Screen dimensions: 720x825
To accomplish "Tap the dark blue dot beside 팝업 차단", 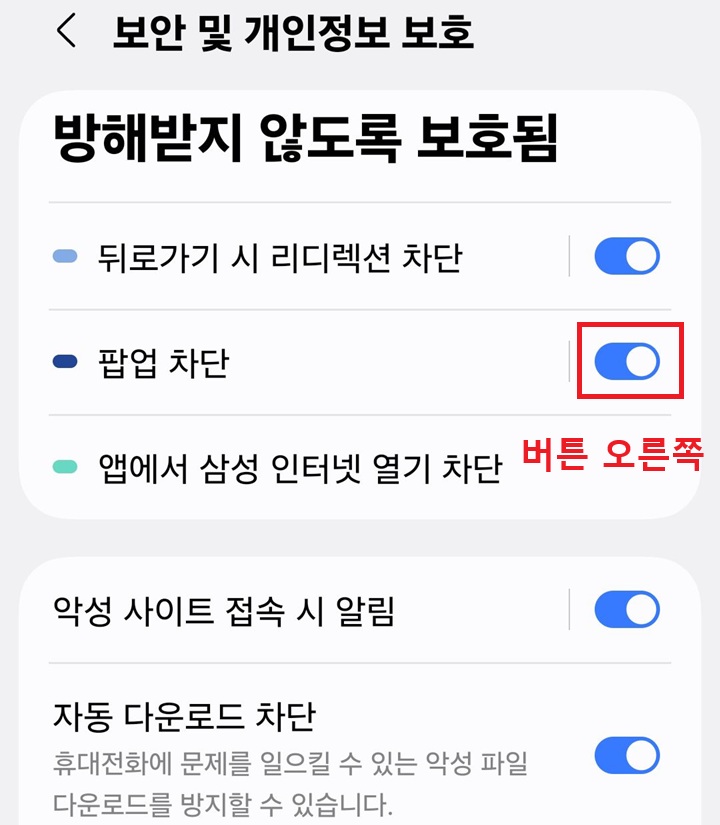I will pos(61,362).
